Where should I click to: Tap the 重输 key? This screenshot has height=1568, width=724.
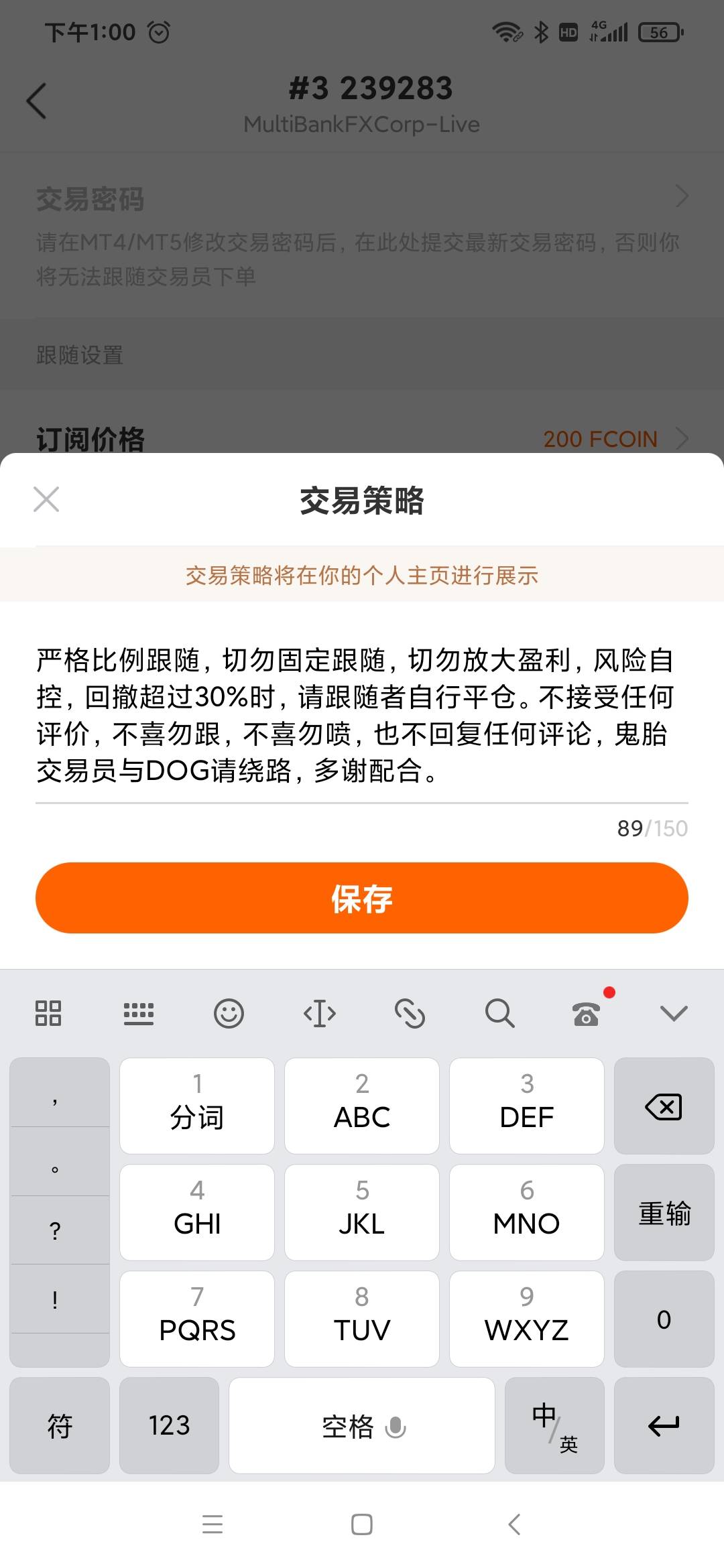pos(664,1213)
